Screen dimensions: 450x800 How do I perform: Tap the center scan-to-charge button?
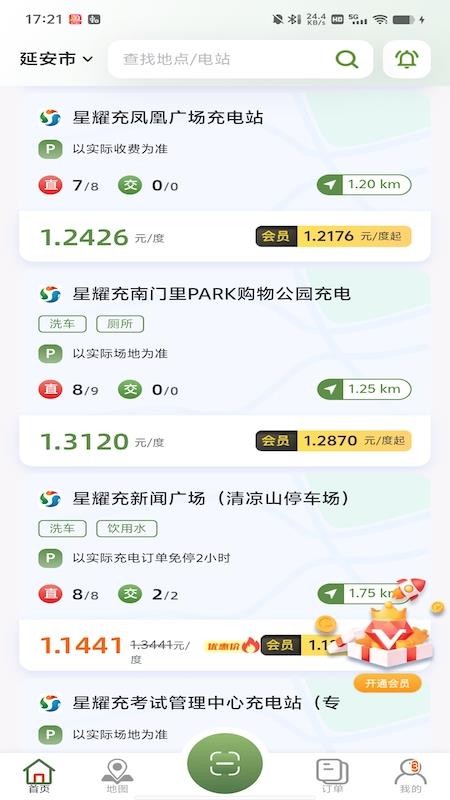click(x=225, y=764)
